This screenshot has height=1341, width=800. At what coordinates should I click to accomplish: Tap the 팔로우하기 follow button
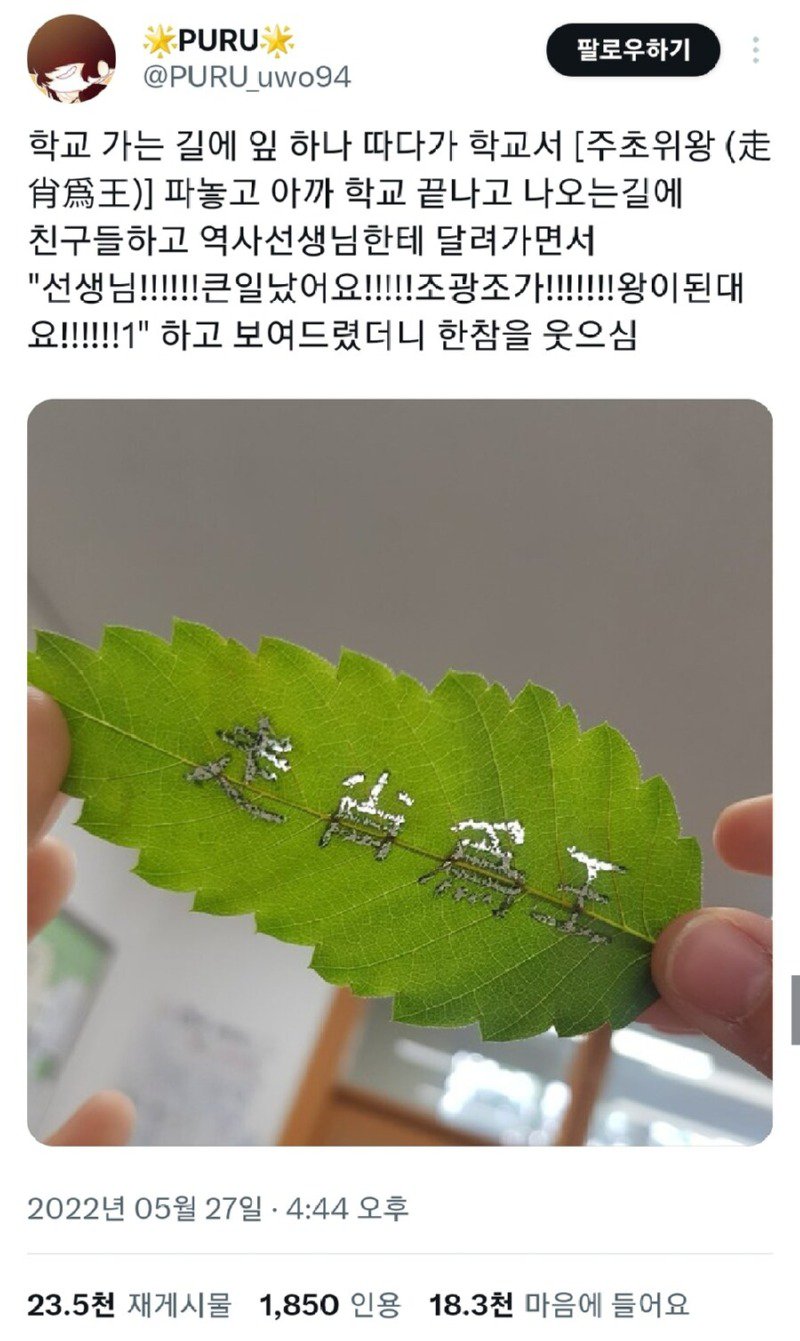[633, 49]
